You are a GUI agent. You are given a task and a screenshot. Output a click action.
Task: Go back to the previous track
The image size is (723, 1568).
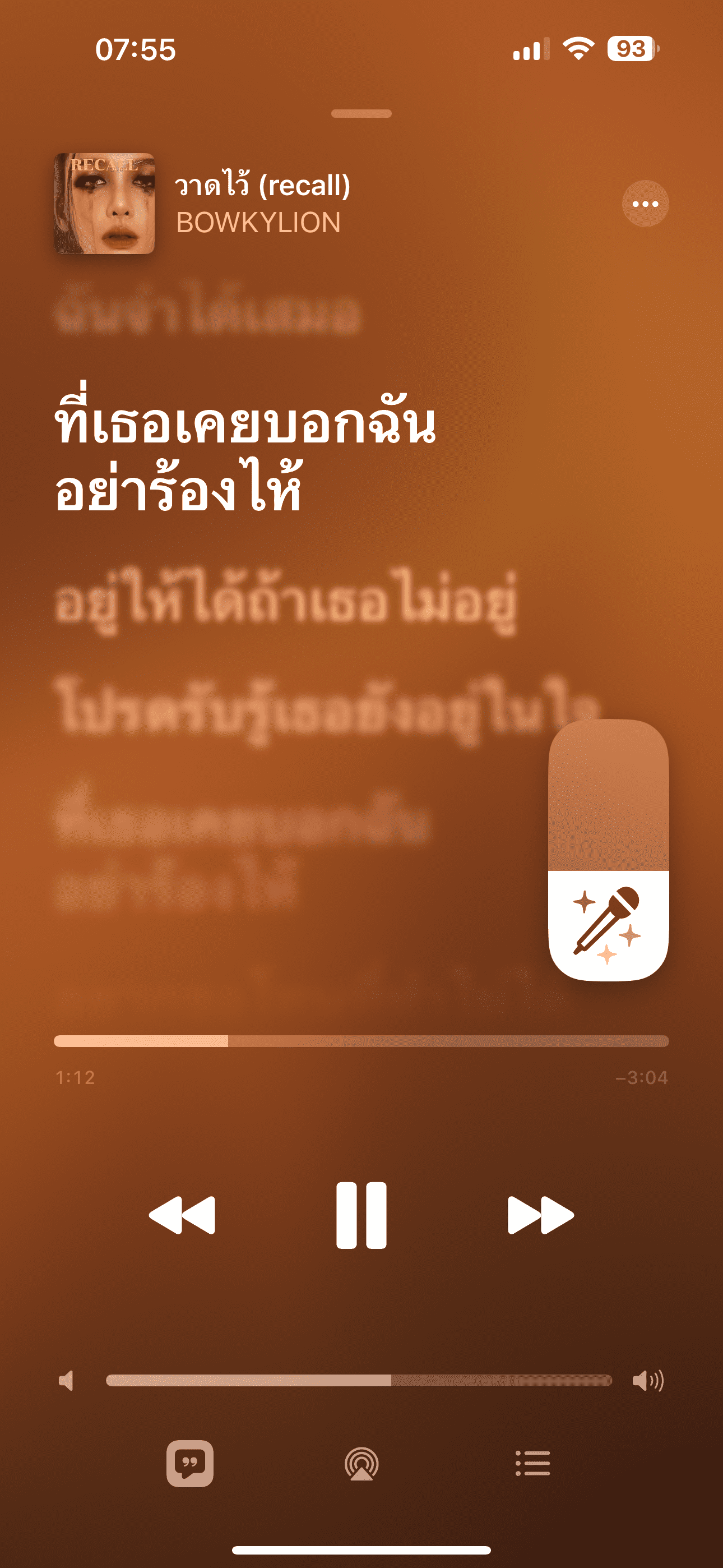tap(182, 1215)
